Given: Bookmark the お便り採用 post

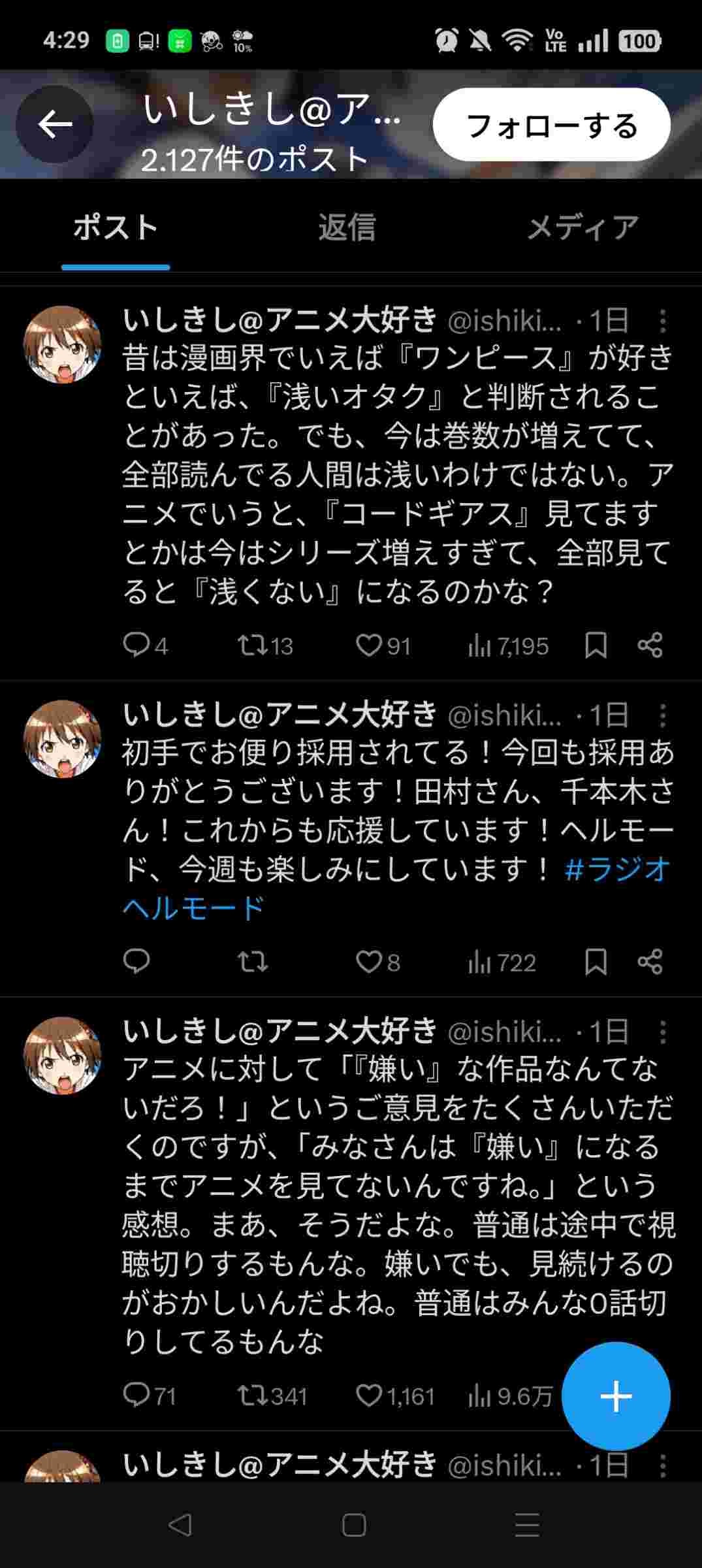Looking at the screenshot, I should (x=596, y=962).
